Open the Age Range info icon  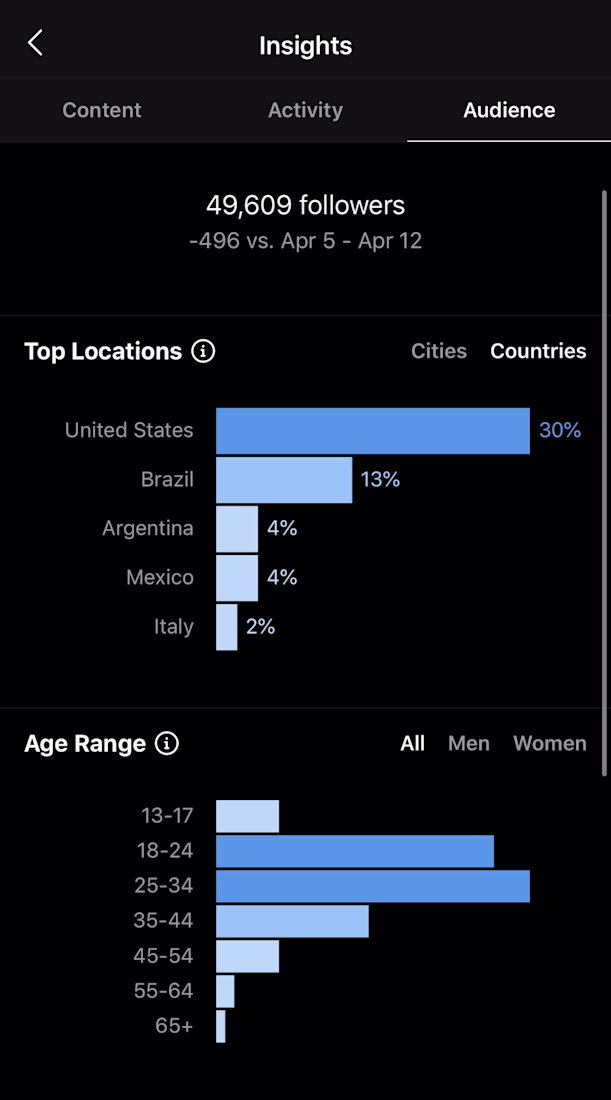point(167,744)
